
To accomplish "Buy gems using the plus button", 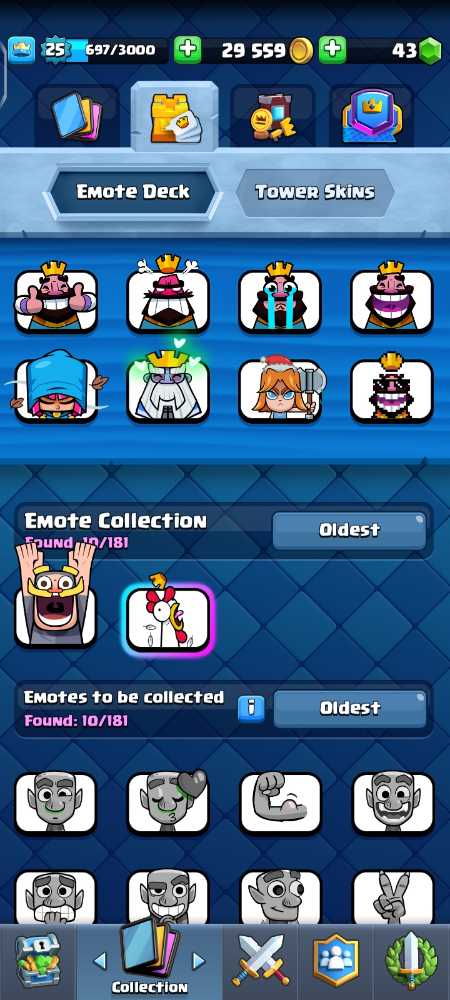I will (333, 50).
